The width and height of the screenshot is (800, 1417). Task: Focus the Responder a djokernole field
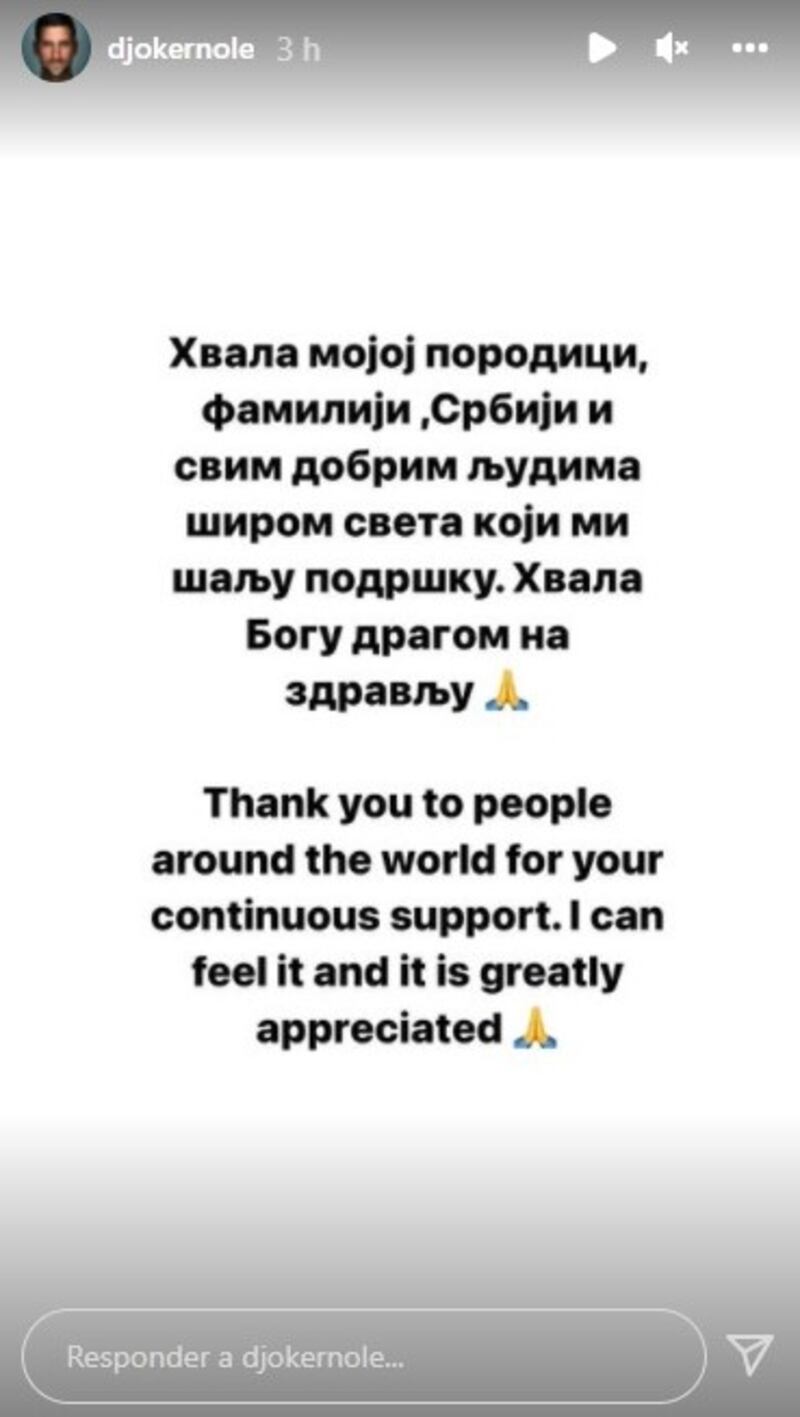(363, 1358)
